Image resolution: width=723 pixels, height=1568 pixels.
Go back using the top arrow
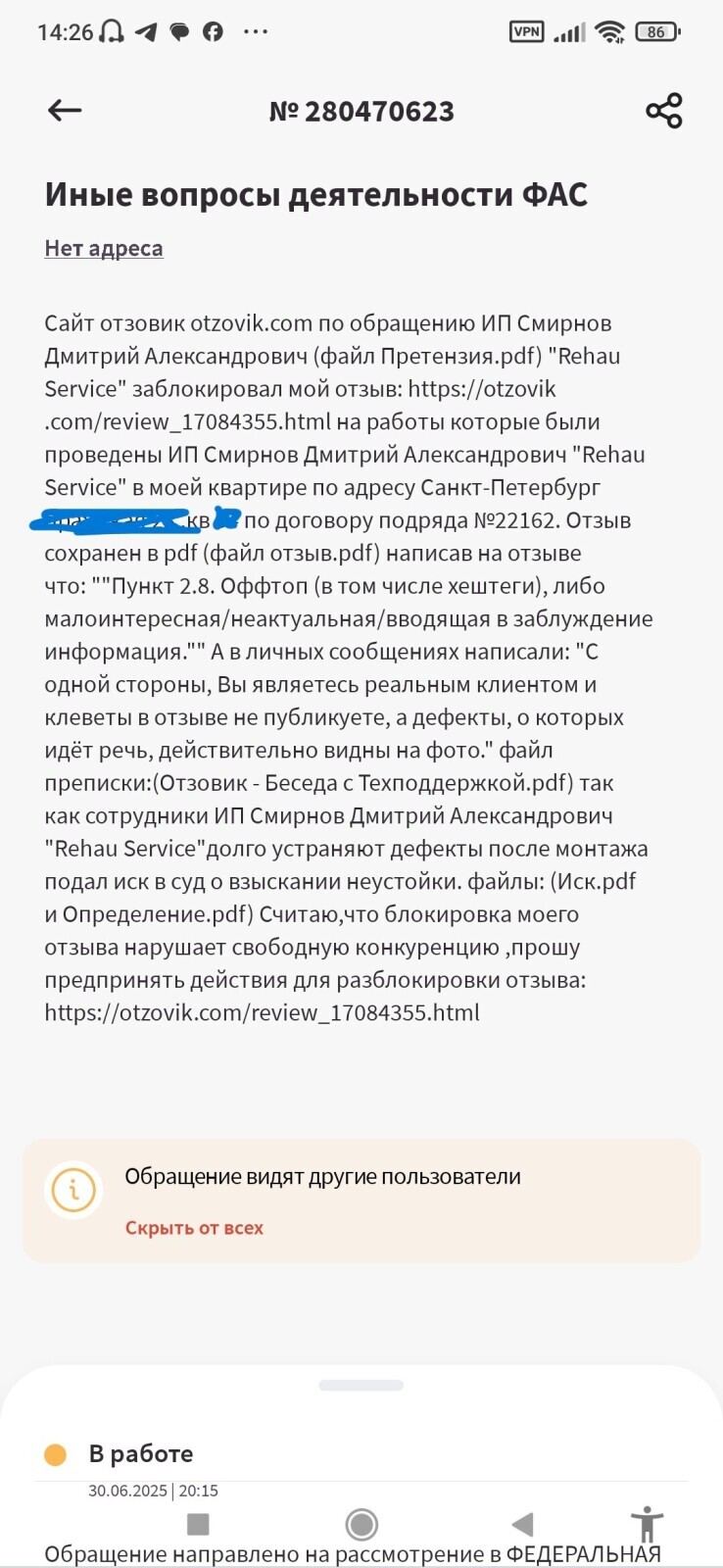65,111
